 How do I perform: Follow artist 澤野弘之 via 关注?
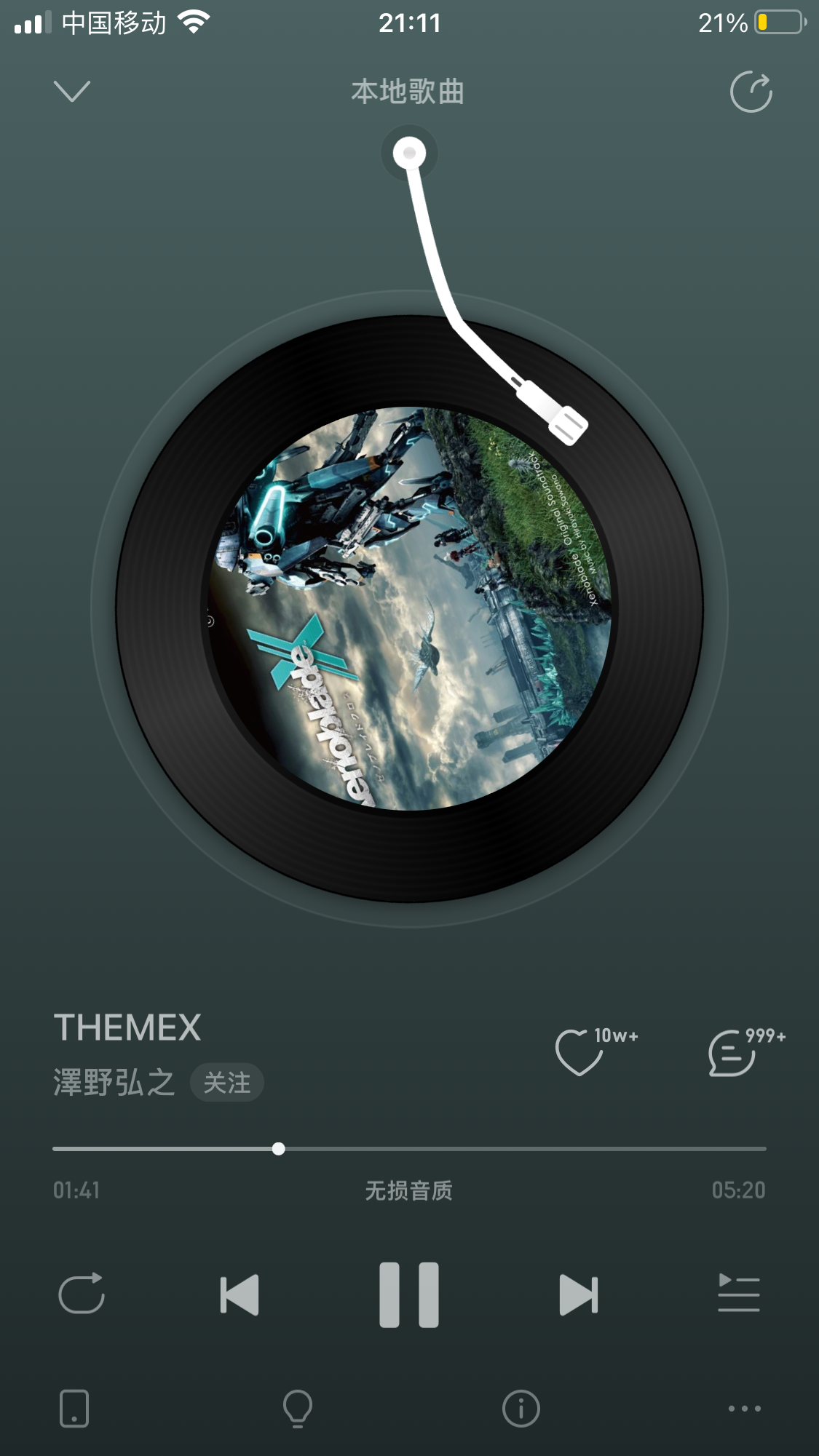226,1083
